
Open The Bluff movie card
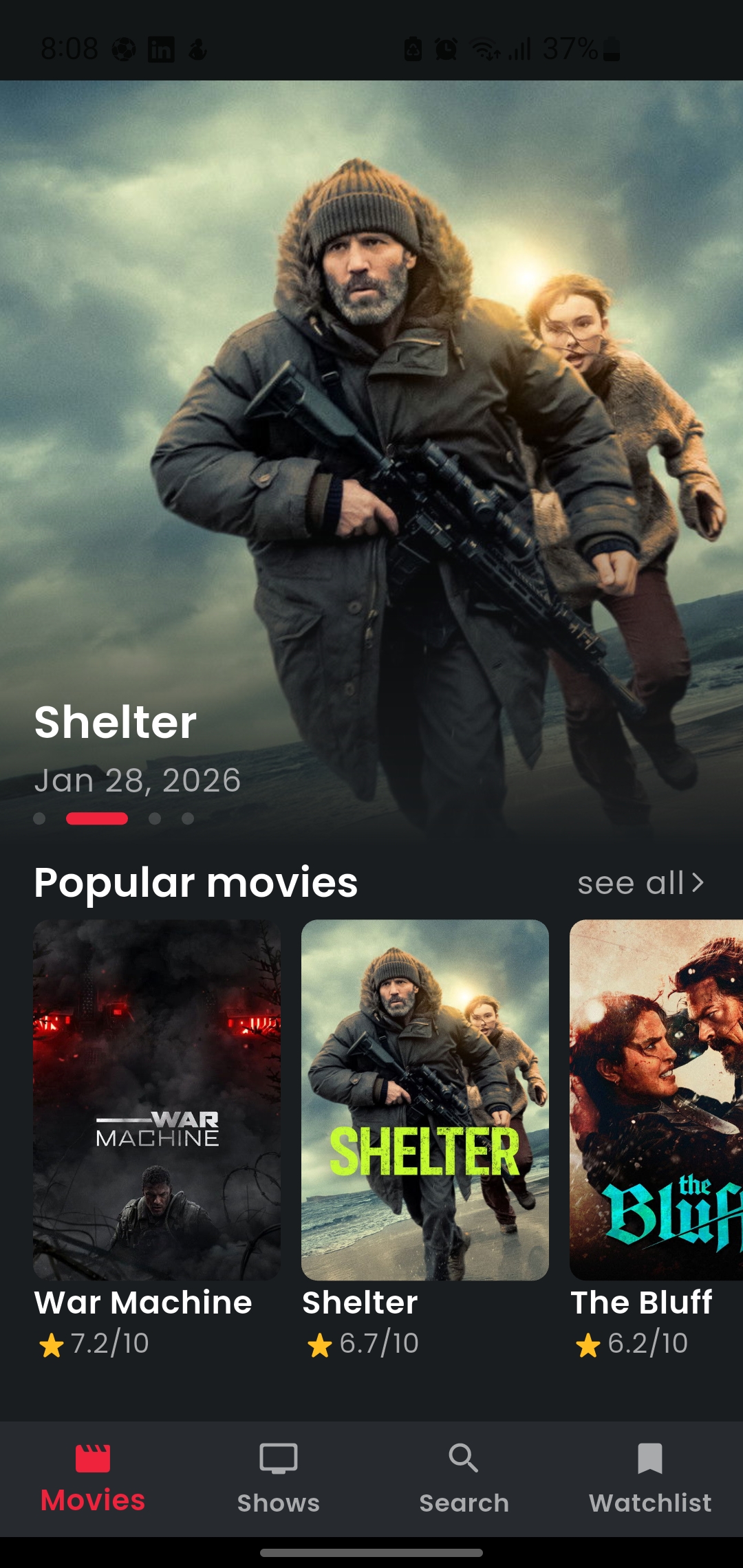coord(656,1100)
